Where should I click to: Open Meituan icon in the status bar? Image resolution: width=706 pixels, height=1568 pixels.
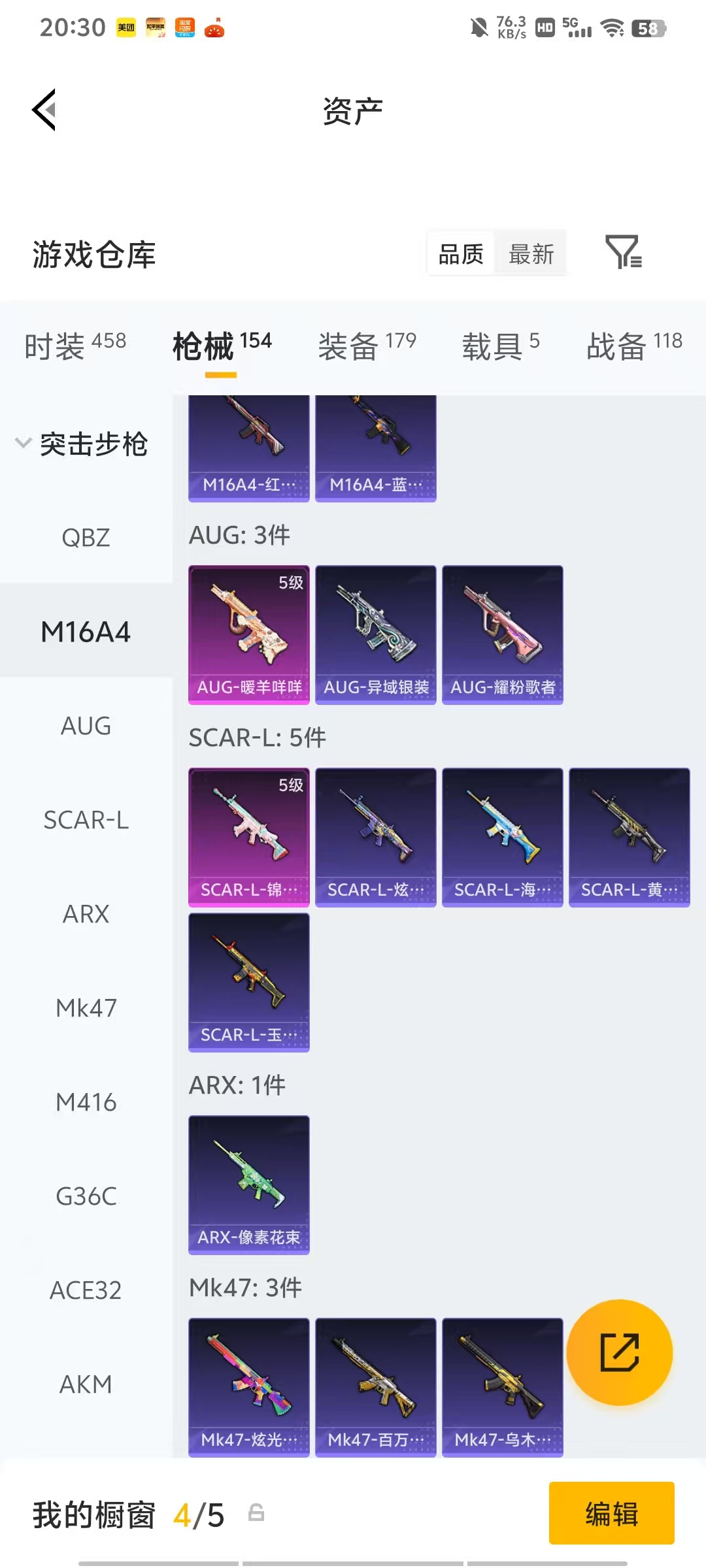(x=127, y=27)
